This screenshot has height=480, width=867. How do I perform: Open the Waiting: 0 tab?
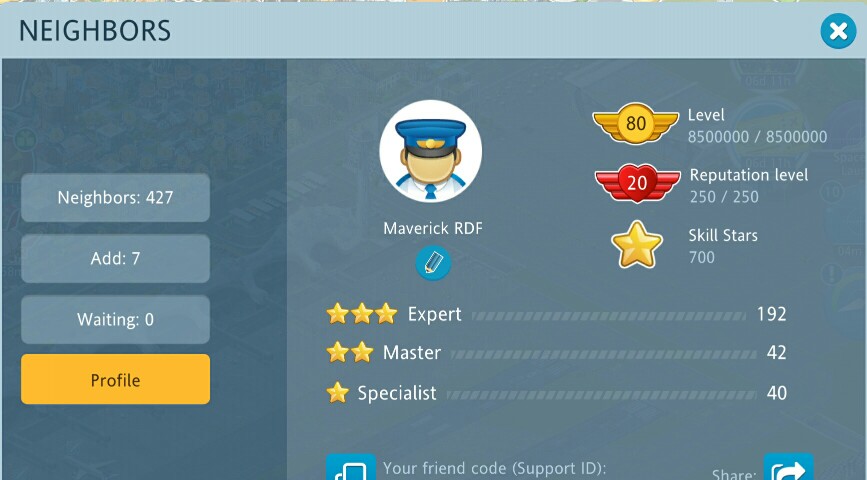[x=115, y=320]
